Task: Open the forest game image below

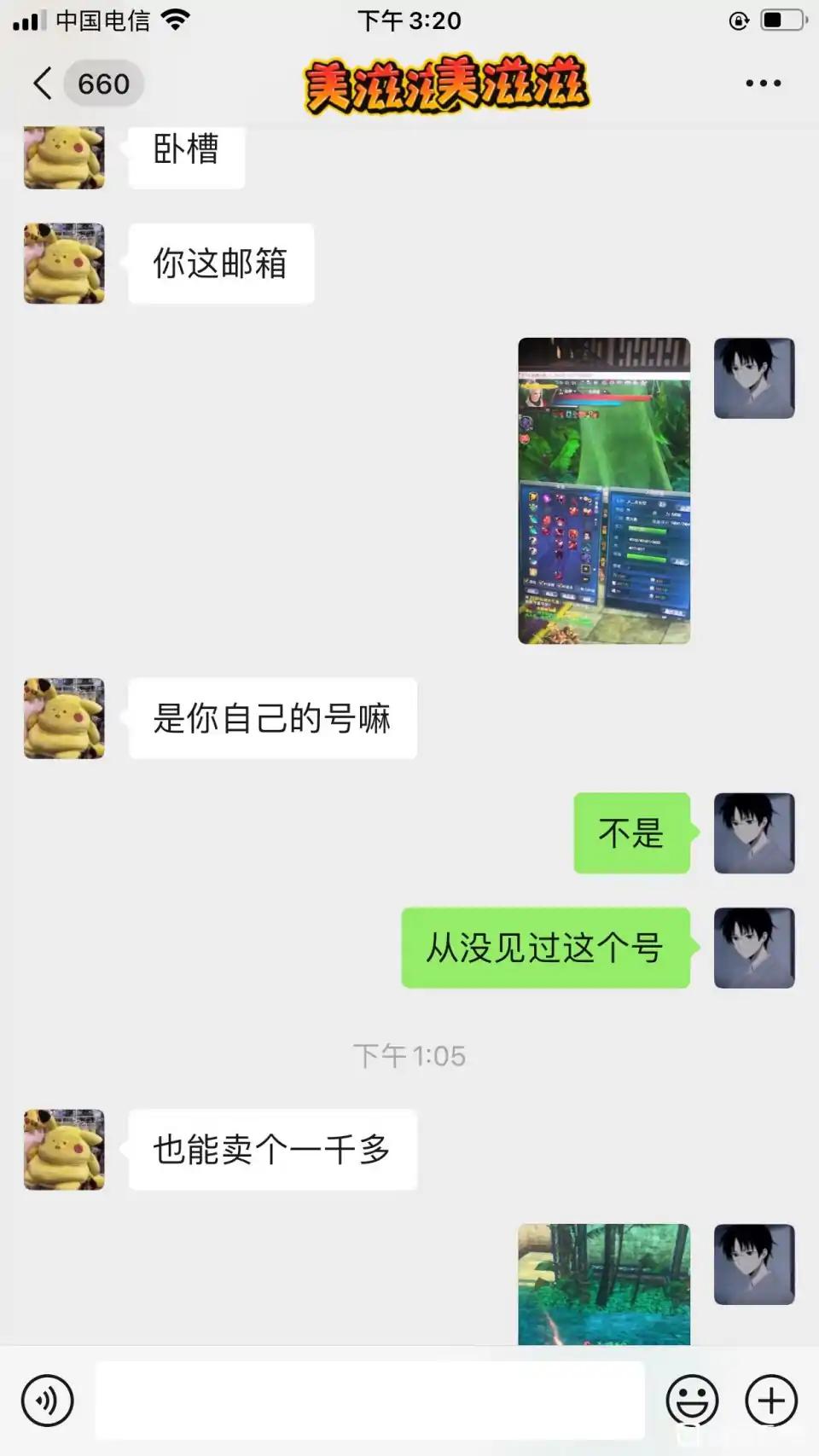Action: pyautogui.click(x=604, y=1284)
